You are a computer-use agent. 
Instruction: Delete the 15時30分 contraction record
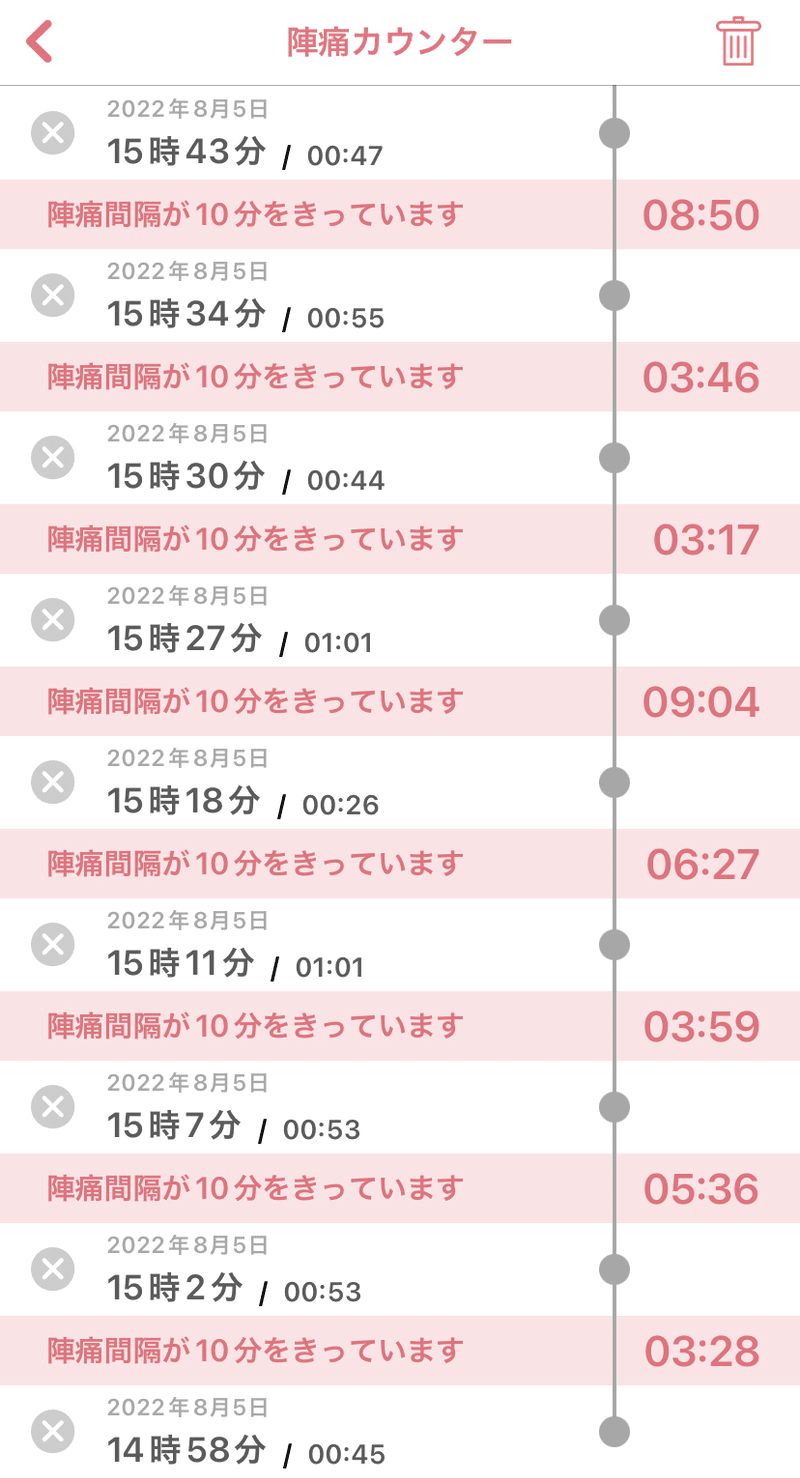pos(52,458)
